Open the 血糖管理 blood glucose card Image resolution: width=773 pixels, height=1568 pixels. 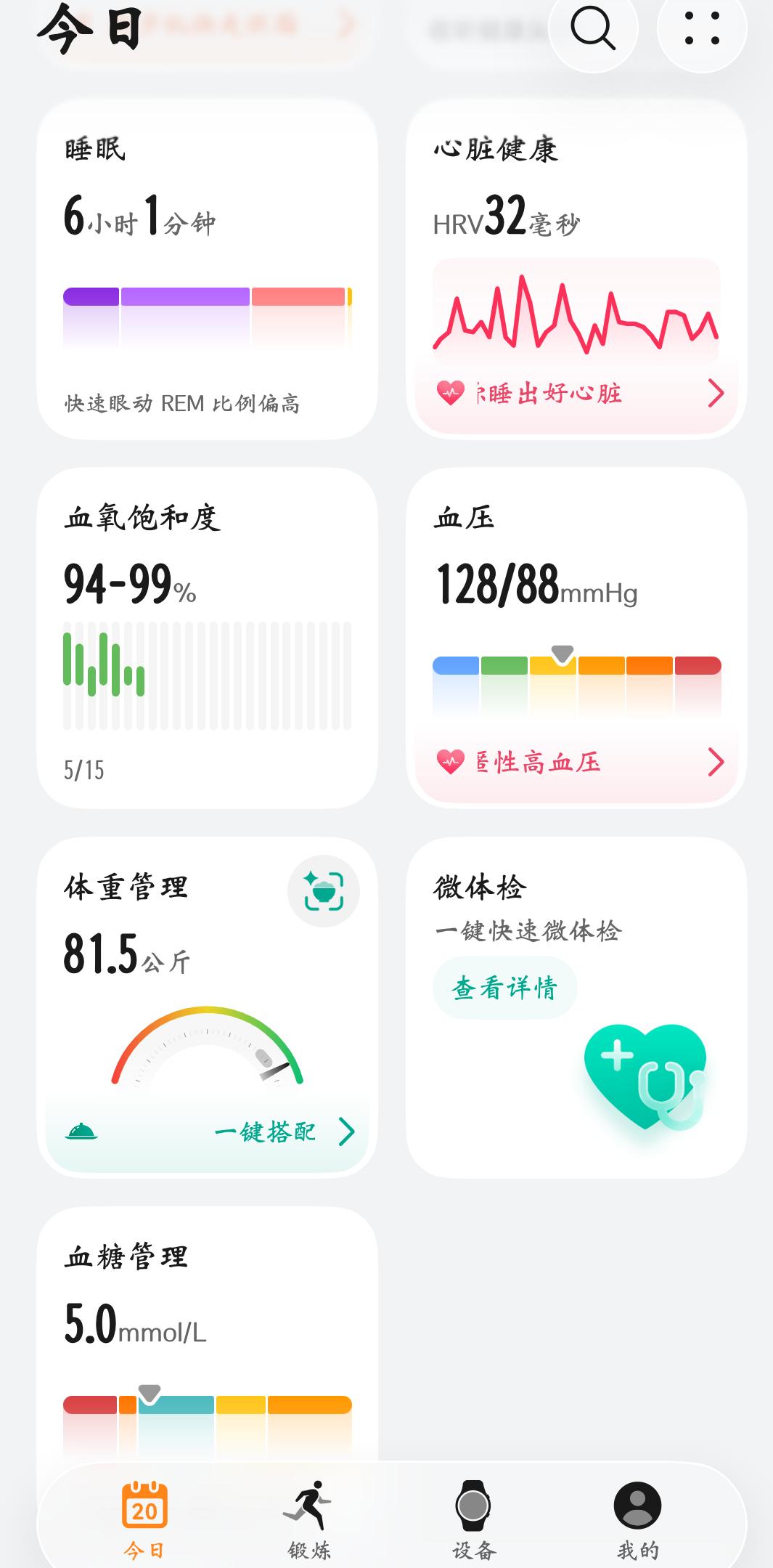[207, 1336]
